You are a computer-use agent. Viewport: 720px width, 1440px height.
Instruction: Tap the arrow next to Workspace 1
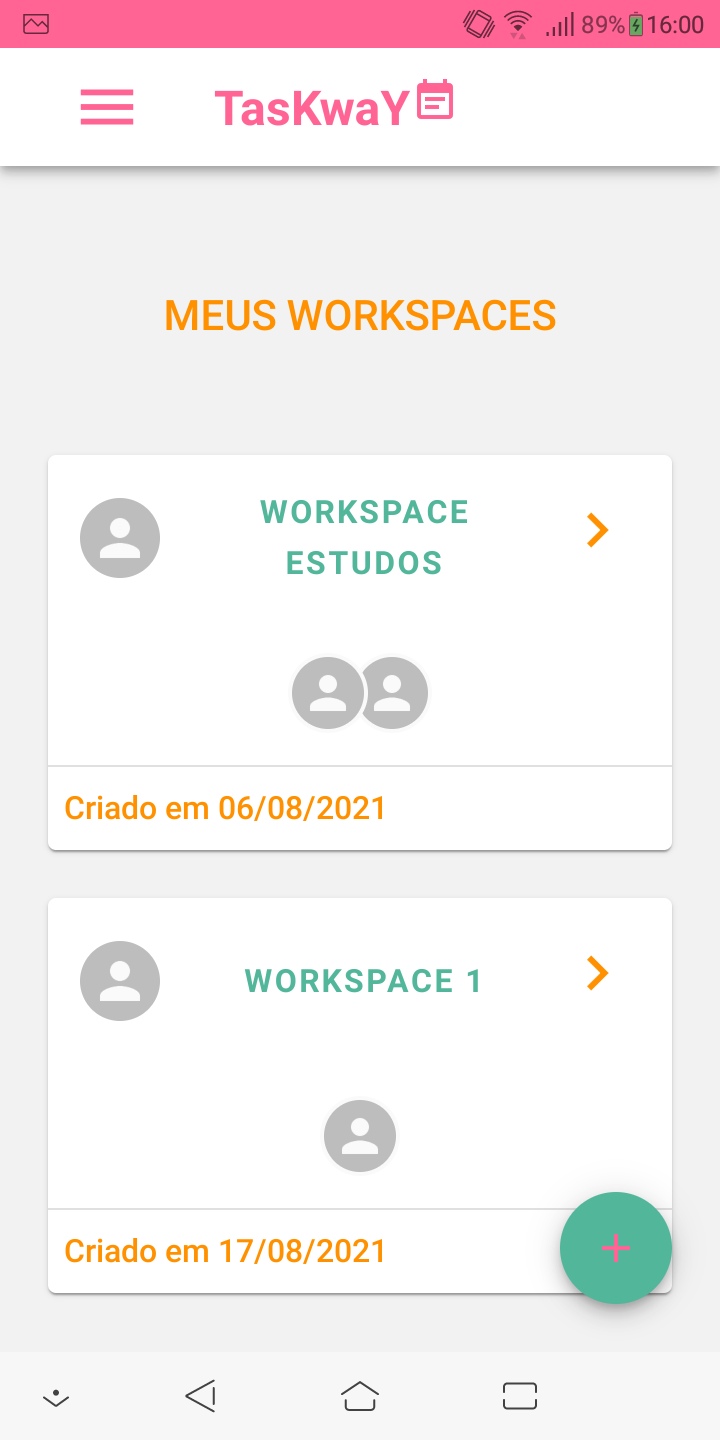click(x=597, y=973)
